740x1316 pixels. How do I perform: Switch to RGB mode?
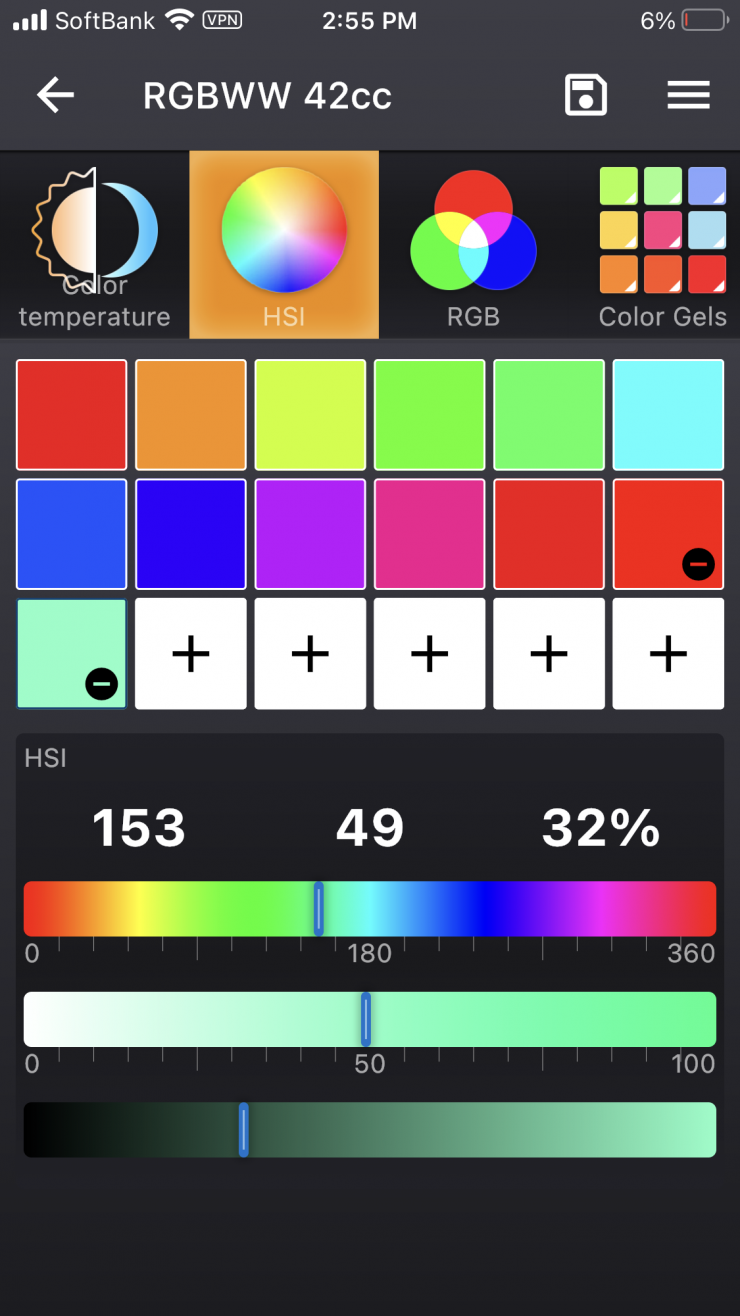[473, 245]
